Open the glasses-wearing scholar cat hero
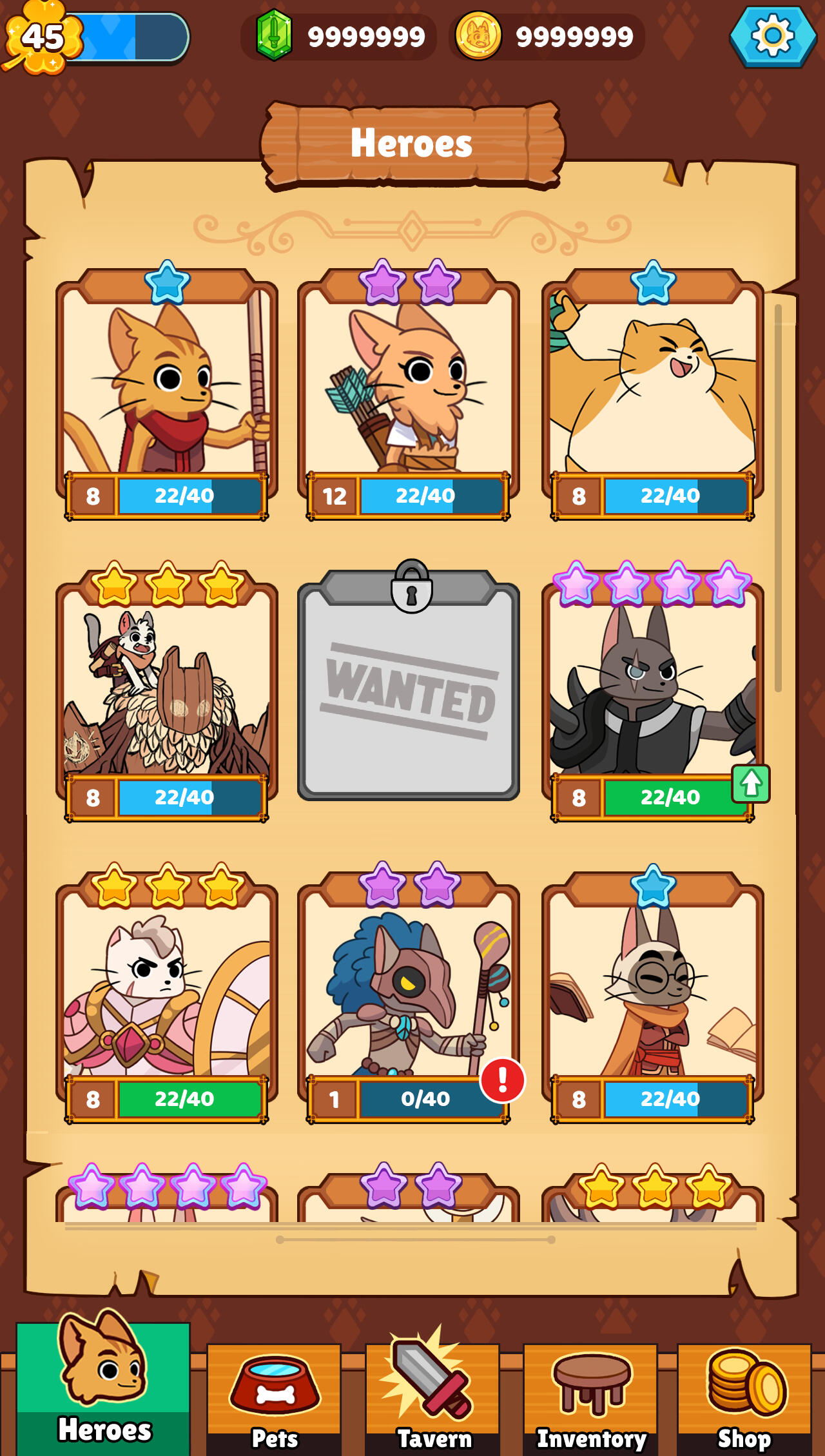Viewport: 825px width, 1456px height. [652, 993]
